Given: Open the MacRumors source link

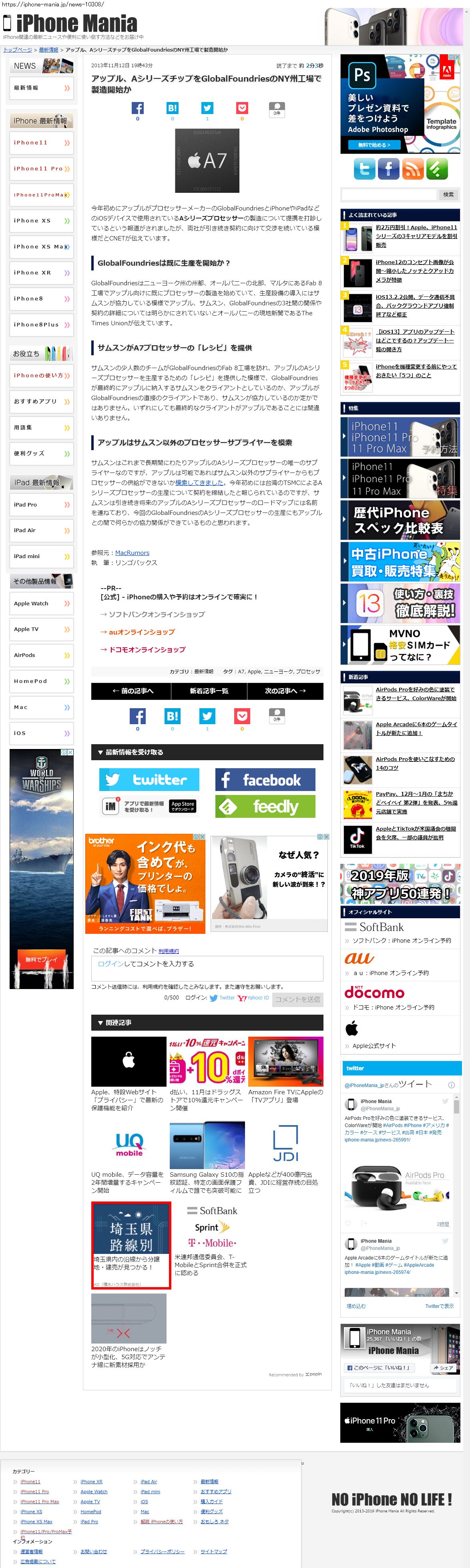Looking at the screenshot, I should pos(132,553).
